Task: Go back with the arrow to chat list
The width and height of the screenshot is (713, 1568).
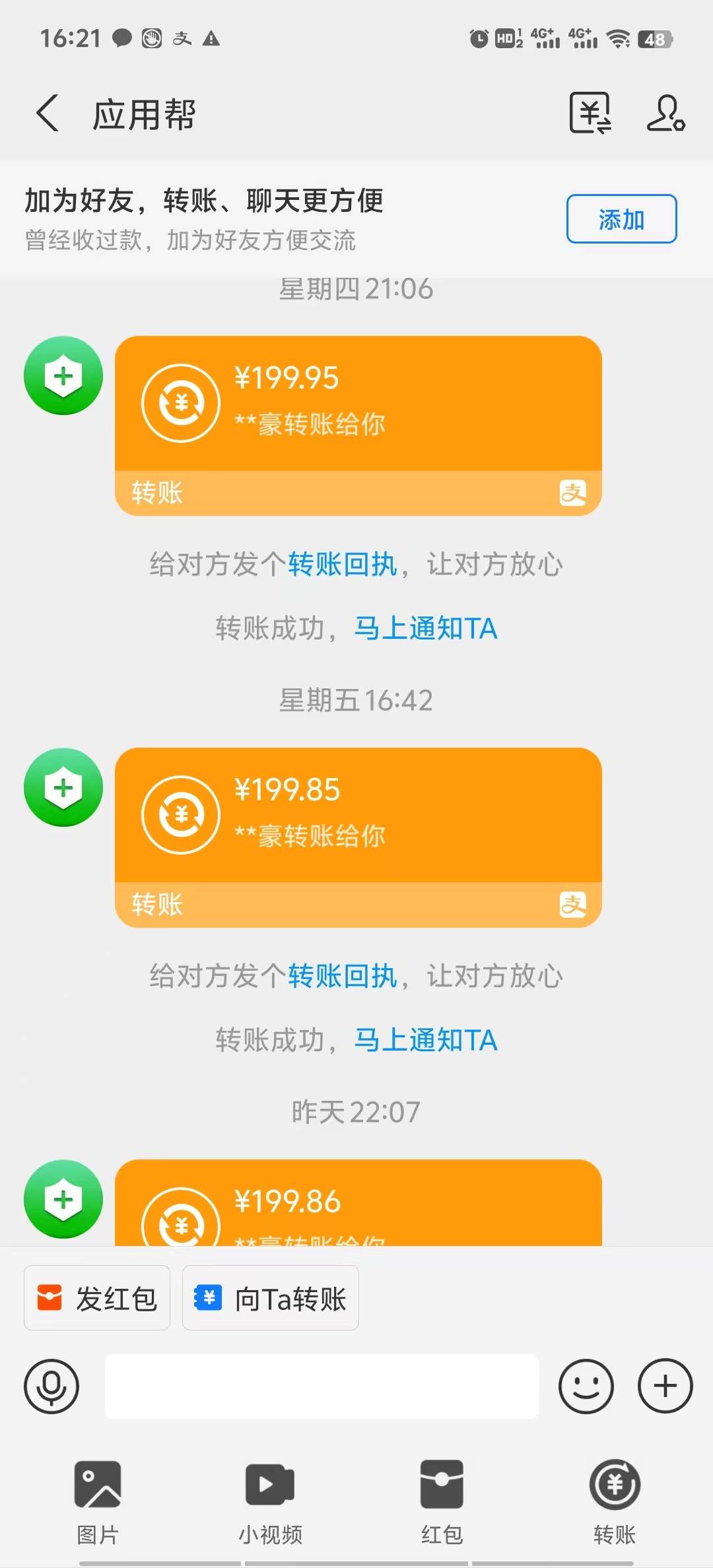Action: coord(46,112)
